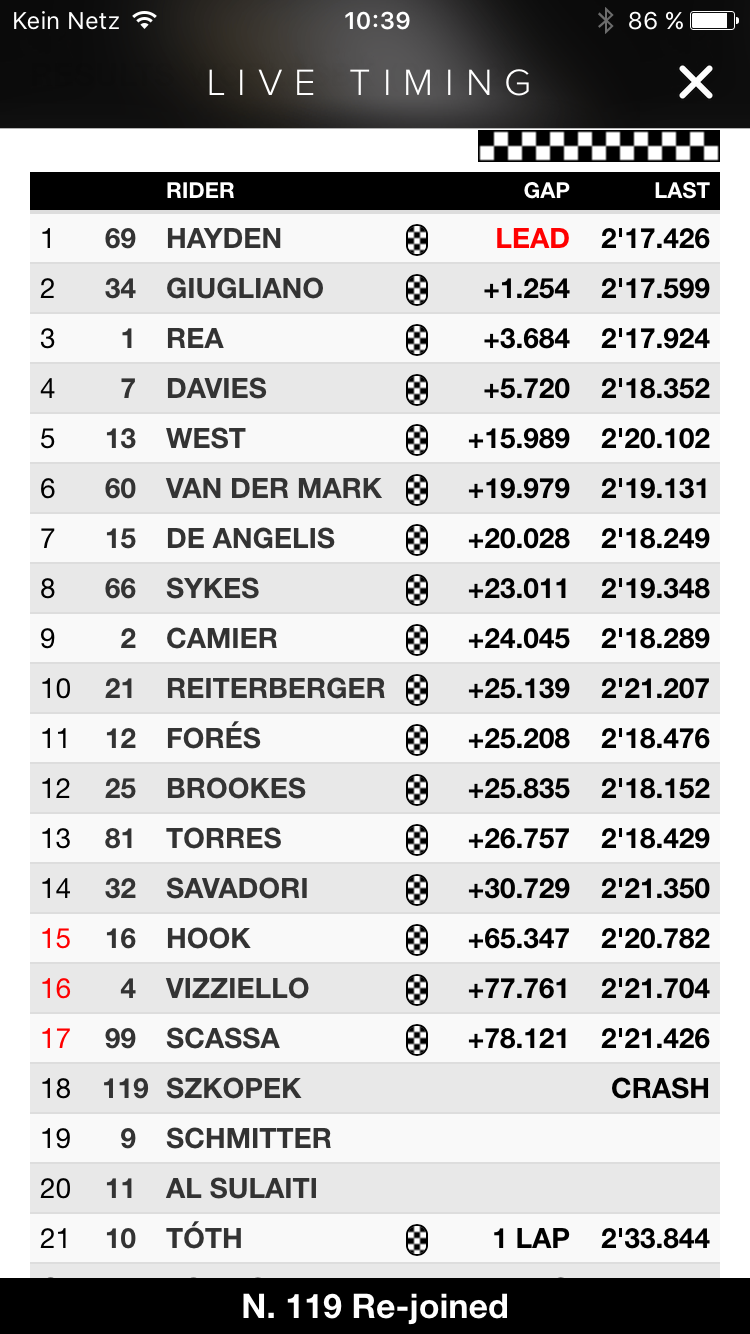750x1334 pixels.
Task: Close the Live Timing screen
Action: click(x=695, y=82)
